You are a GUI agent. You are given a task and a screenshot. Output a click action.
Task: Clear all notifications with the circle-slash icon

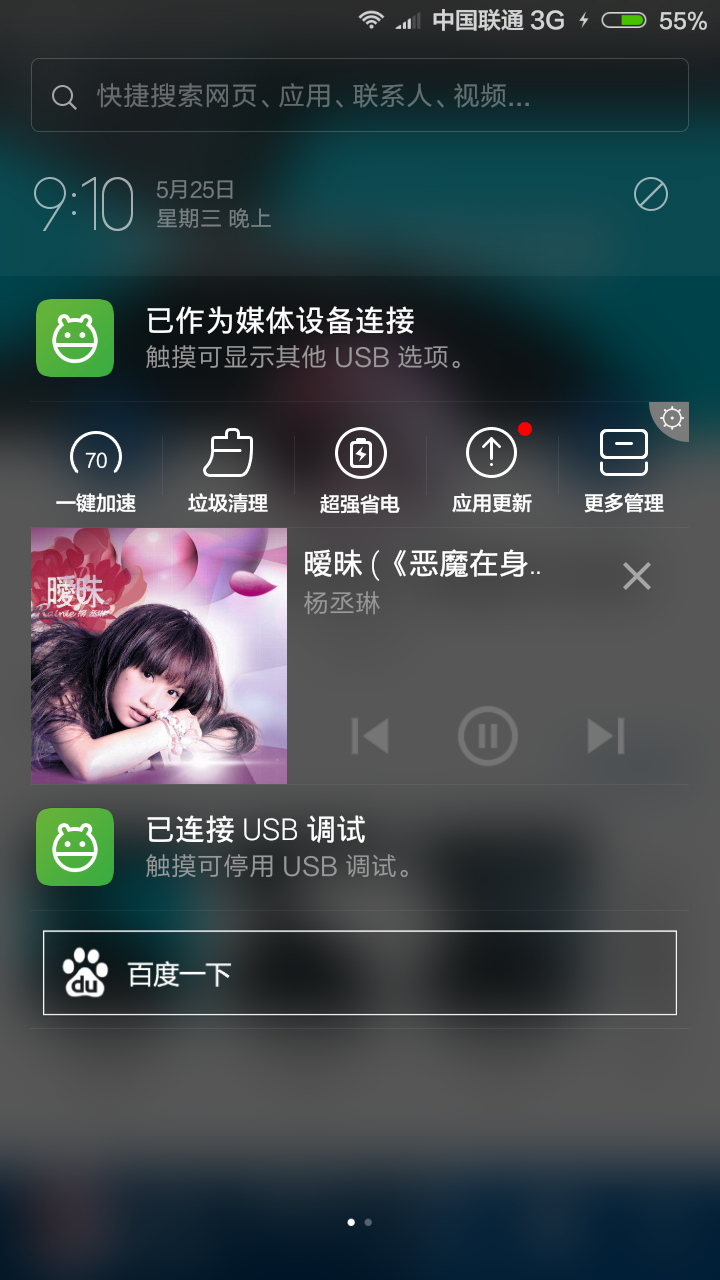tap(651, 194)
